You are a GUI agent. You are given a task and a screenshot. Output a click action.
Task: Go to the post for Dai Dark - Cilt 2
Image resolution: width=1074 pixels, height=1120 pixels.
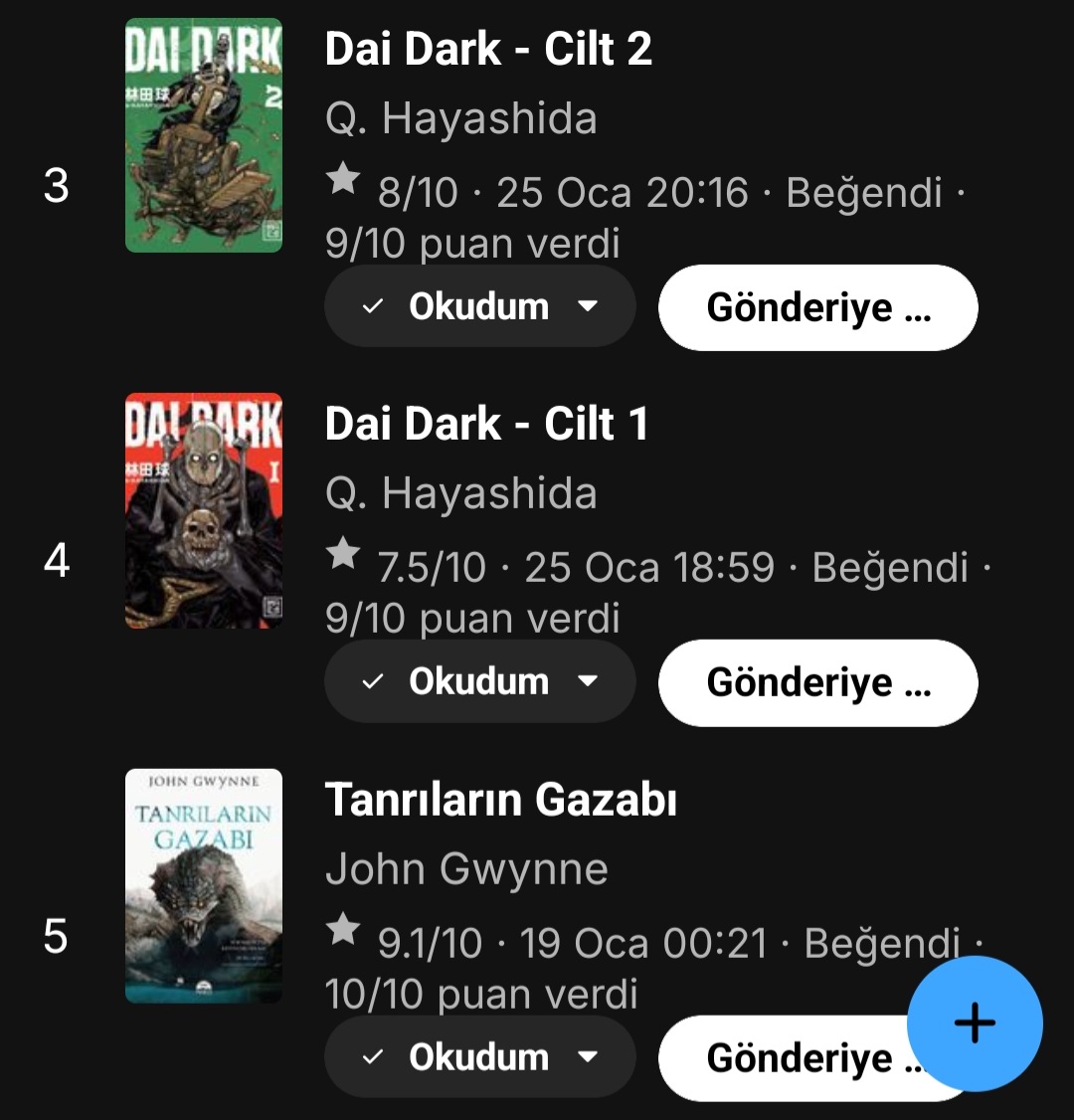pyautogui.click(x=817, y=307)
